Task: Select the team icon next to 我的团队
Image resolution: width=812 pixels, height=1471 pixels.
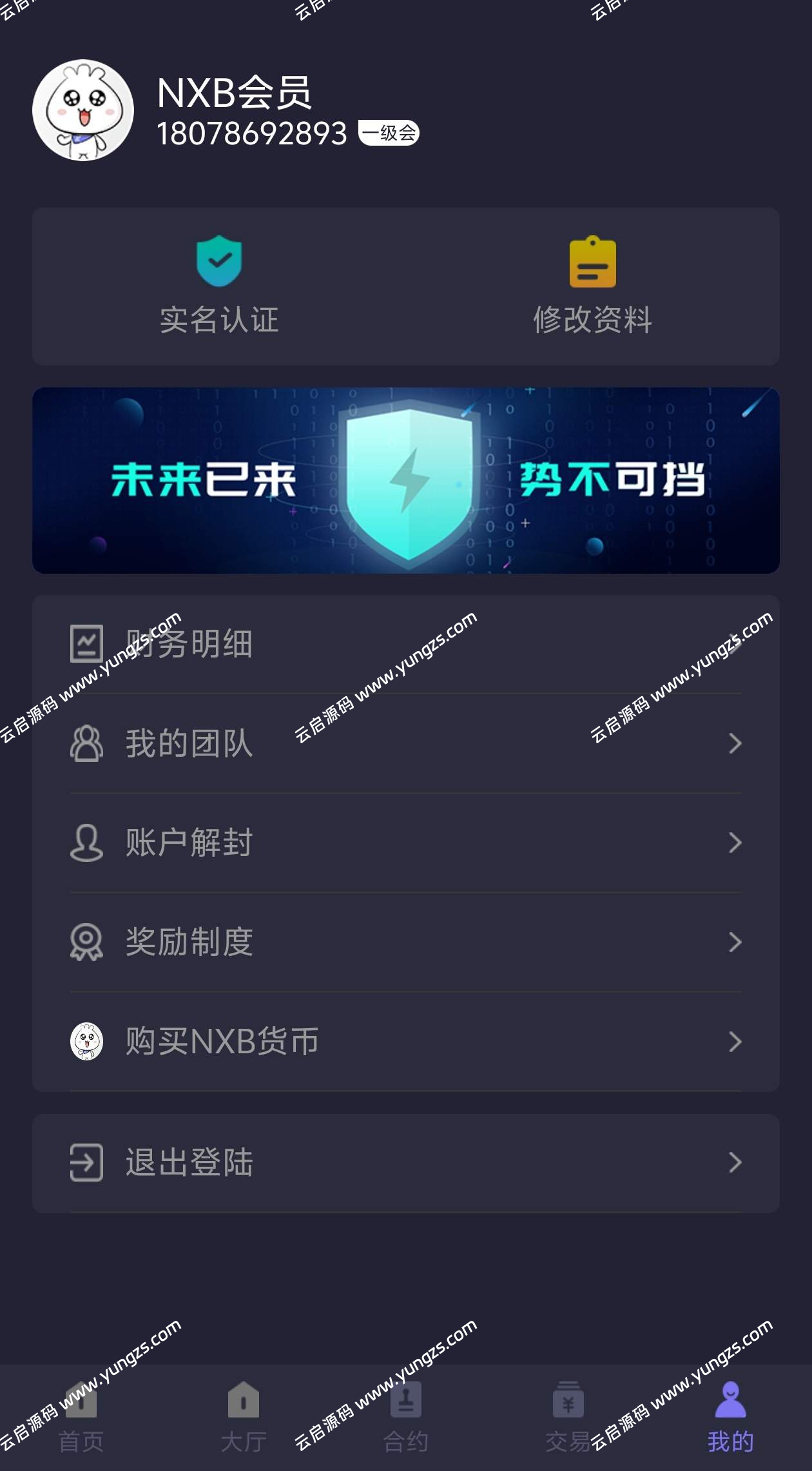Action: coord(86,743)
